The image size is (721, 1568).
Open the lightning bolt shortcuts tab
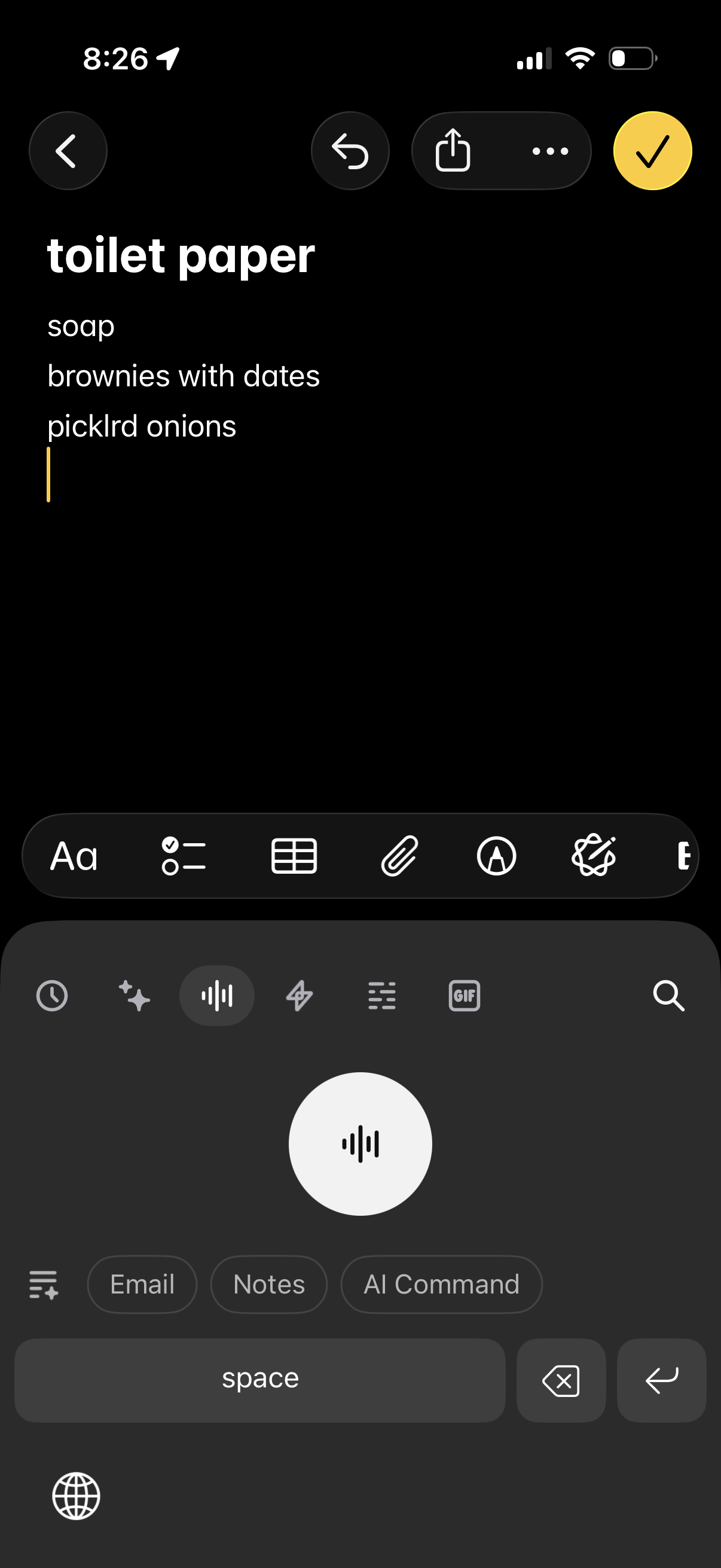coord(300,996)
